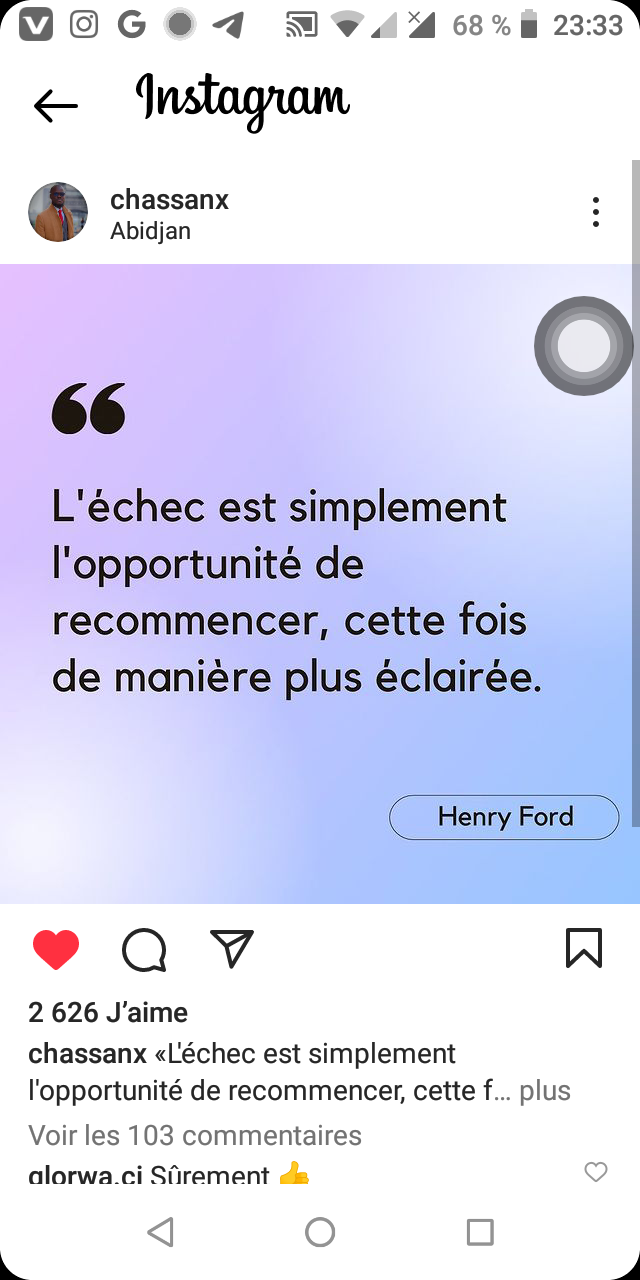Open recent apps from the navigation bar
Image resolution: width=640 pixels, height=1280 pixels.
coord(480,1232)
